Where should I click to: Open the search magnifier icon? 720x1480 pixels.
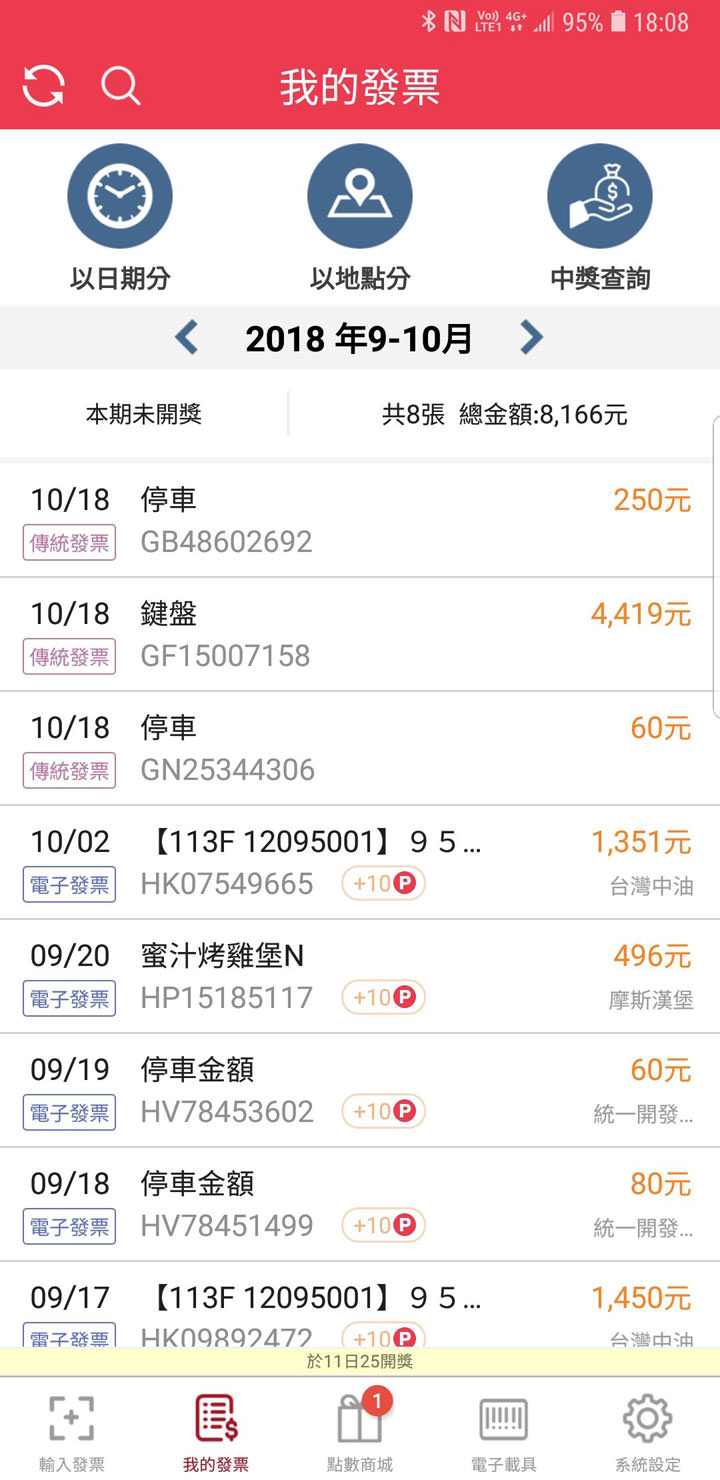pos(120,86)
